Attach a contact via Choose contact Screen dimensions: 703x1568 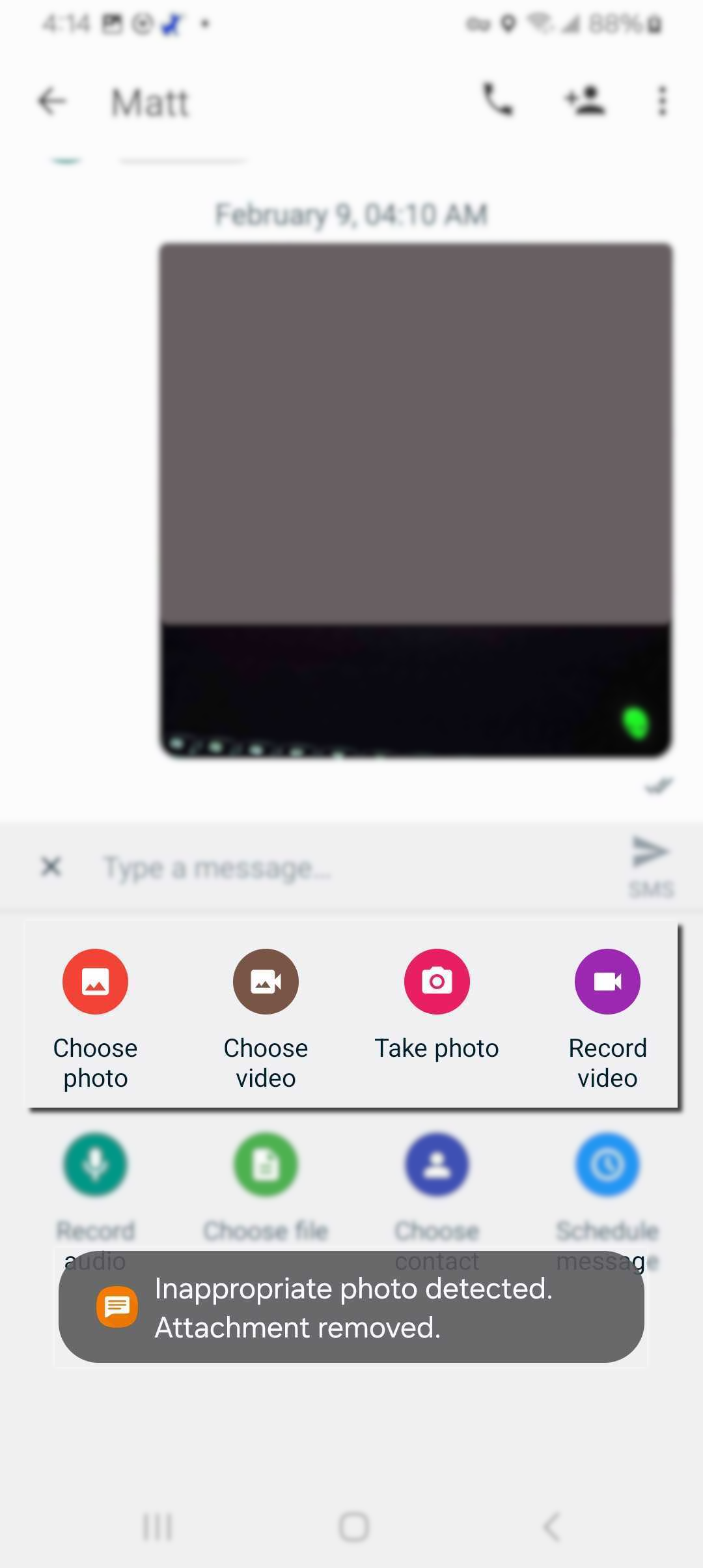(437, 1166)
